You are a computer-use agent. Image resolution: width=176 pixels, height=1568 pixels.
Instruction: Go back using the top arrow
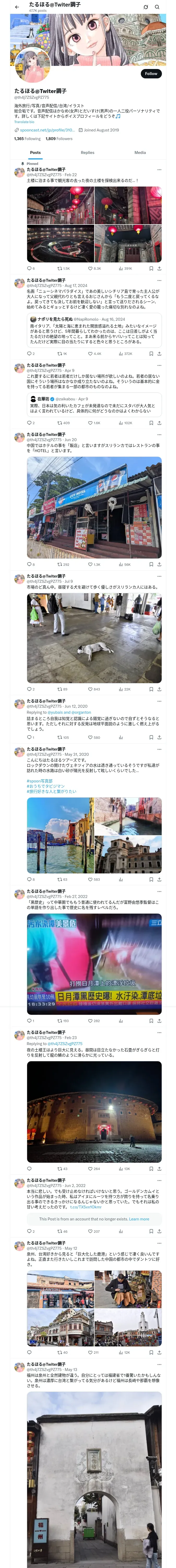coord(16,7)
